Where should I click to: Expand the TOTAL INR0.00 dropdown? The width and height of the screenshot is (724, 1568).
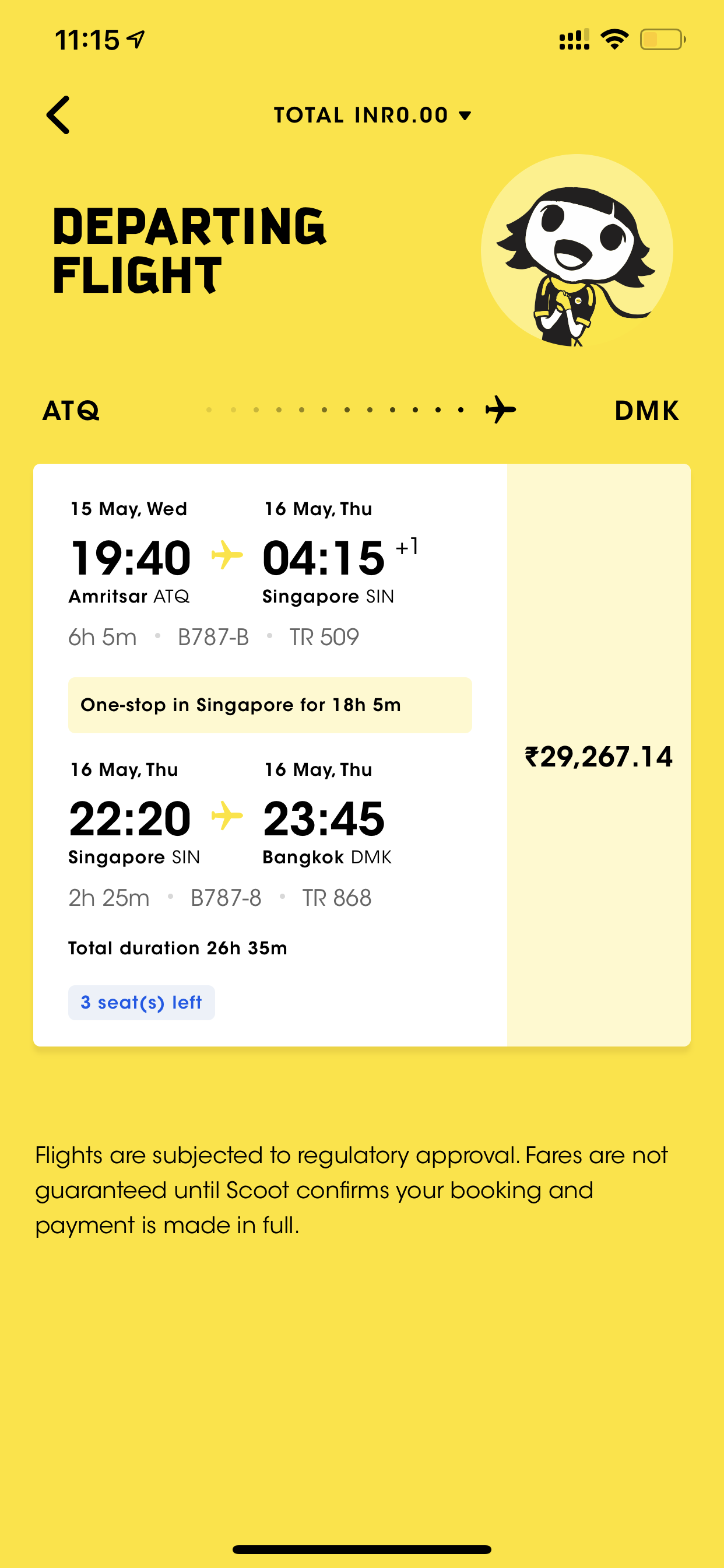pos(372,115)
